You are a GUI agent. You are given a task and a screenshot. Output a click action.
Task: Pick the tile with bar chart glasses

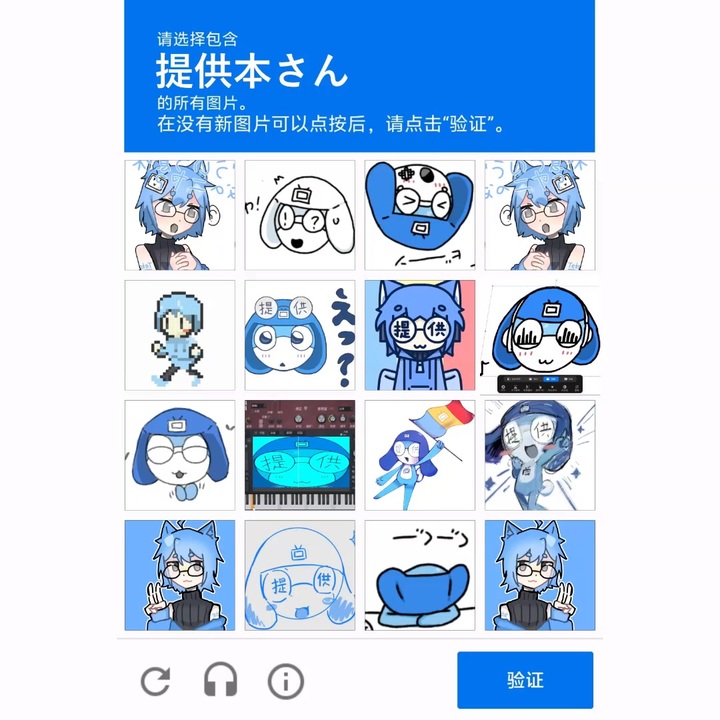540,335
